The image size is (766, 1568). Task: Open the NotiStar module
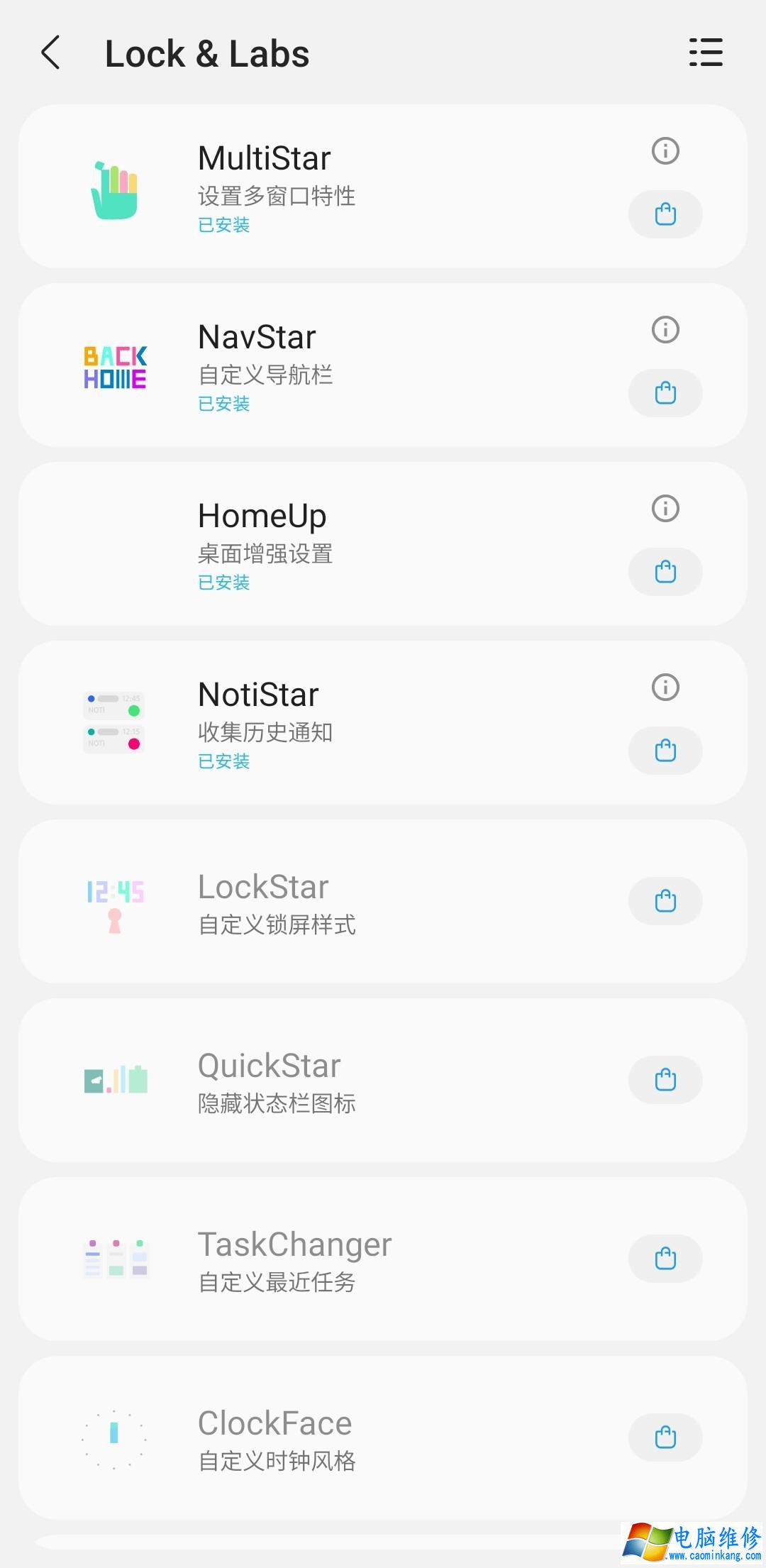(x=383, y=723)
